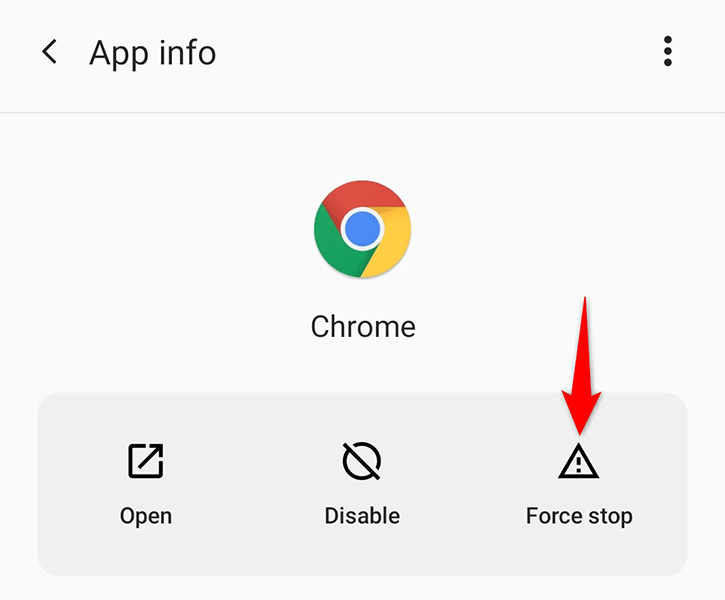Open the three-dot overflow menu
The height and width of the screenshot is (600, 725).
tap(667, 52)
